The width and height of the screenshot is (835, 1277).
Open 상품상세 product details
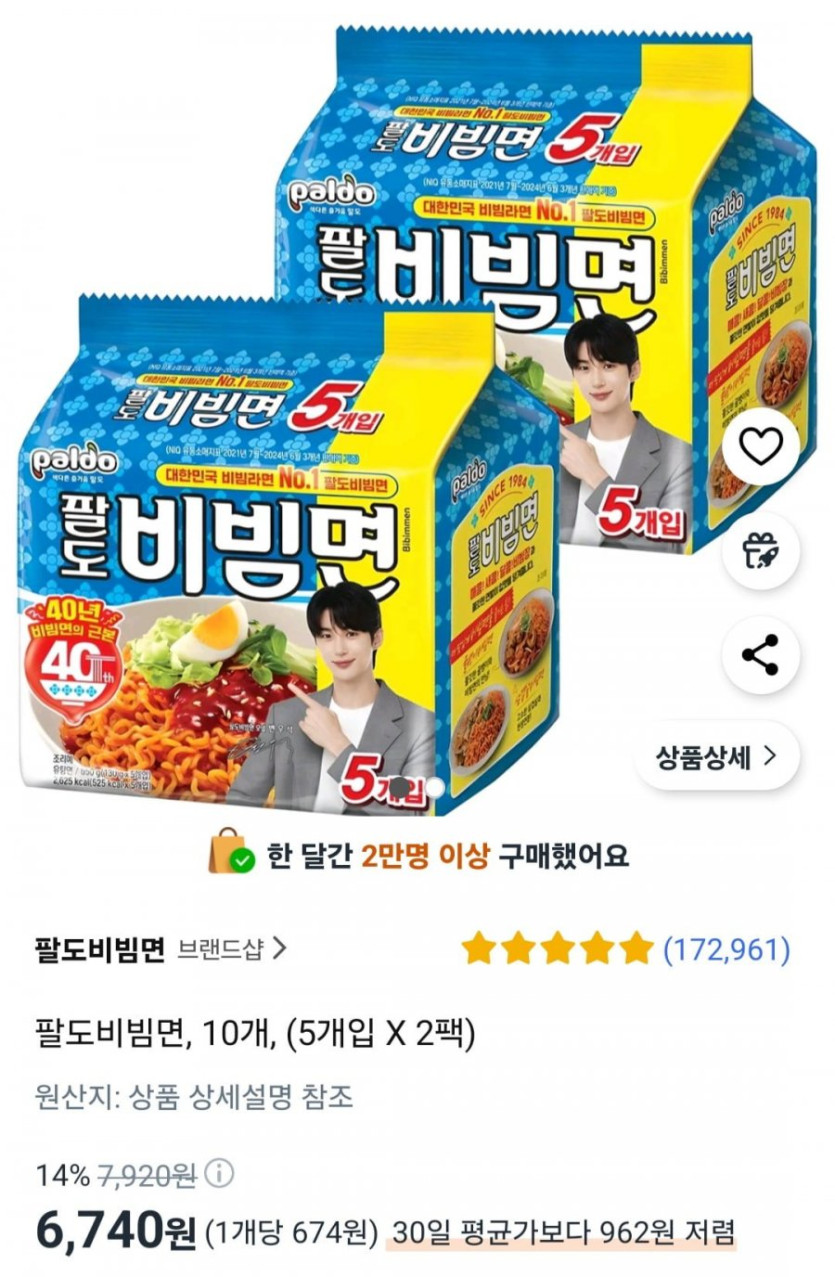click(716, 756)
